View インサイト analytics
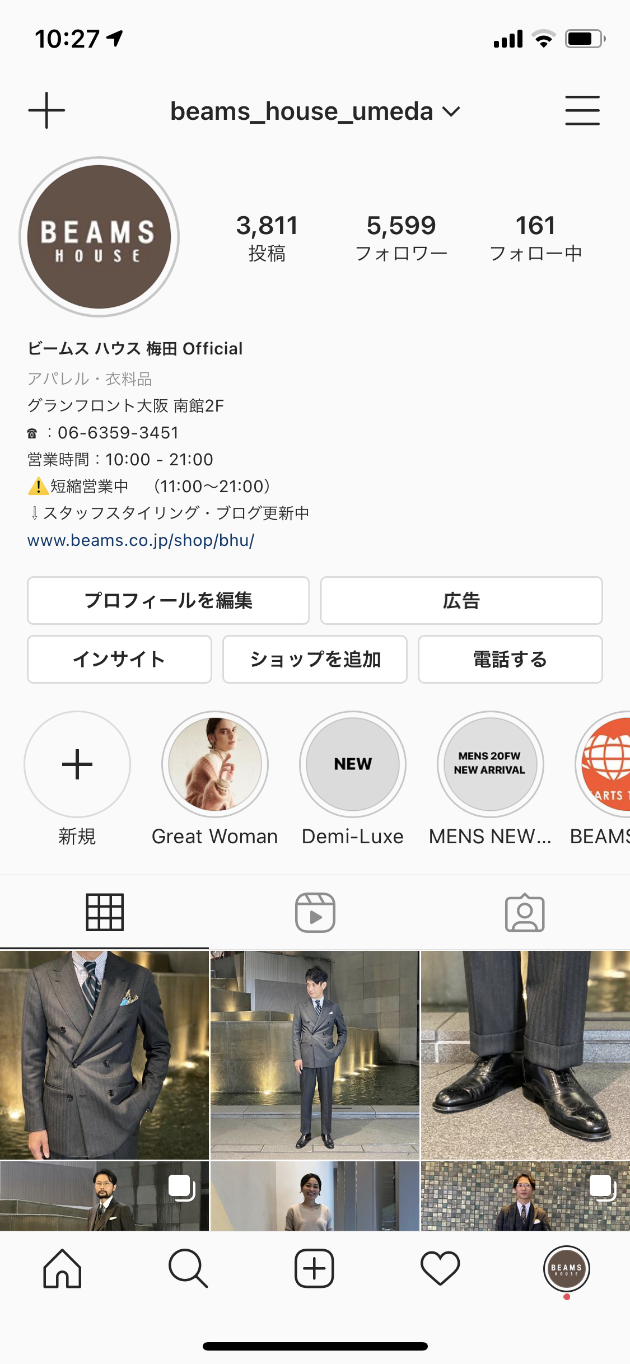Image resolution: width=630 pixels, height=1364 pixels. click(119, 659)
